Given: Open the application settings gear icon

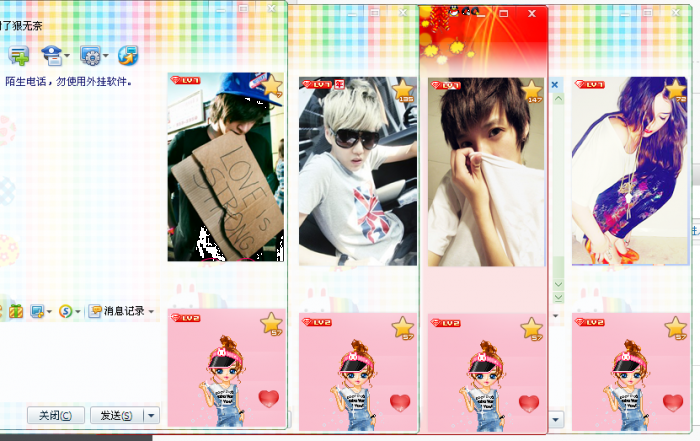Looking at the screenshot, I should click(x=91, y=55).
